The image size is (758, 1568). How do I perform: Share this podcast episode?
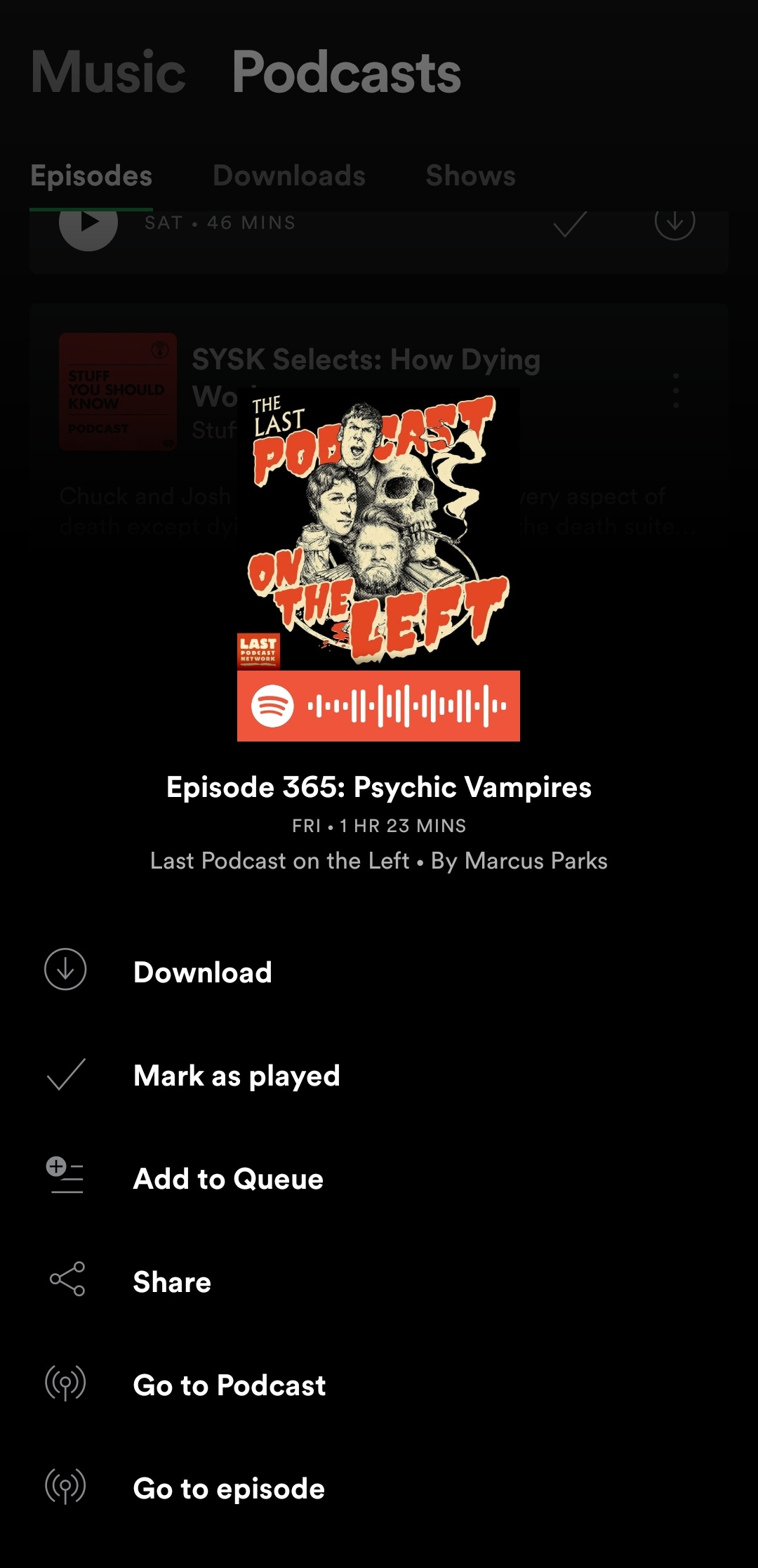pos(172,1282)
